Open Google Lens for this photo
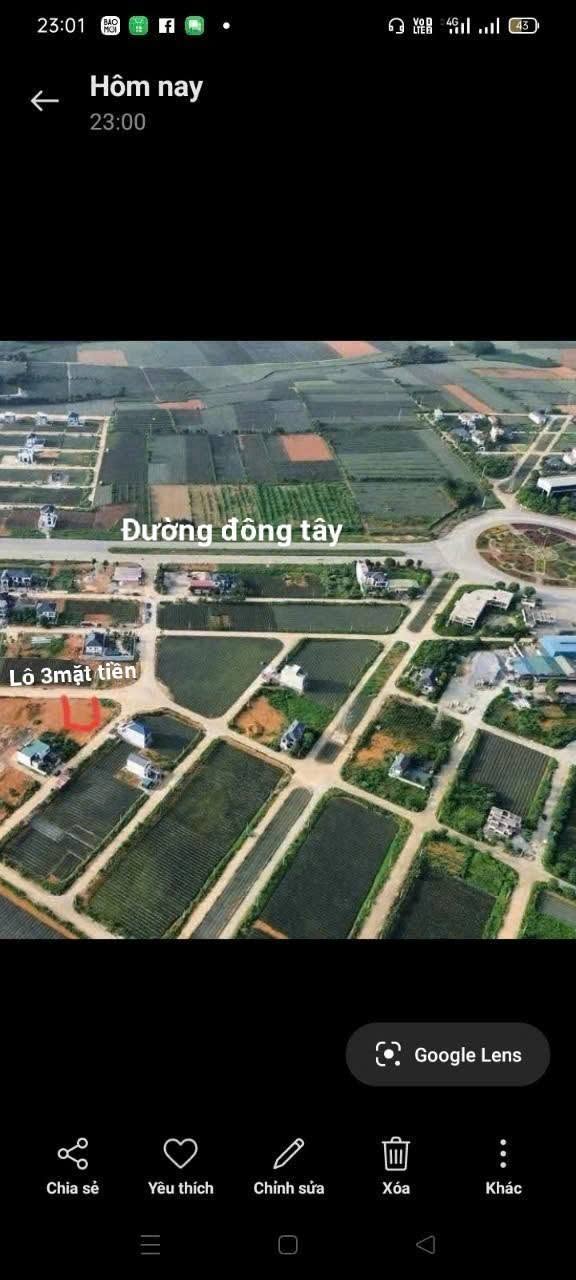The width and height of the screenshot is (576, 1280). coord(448,1054)
